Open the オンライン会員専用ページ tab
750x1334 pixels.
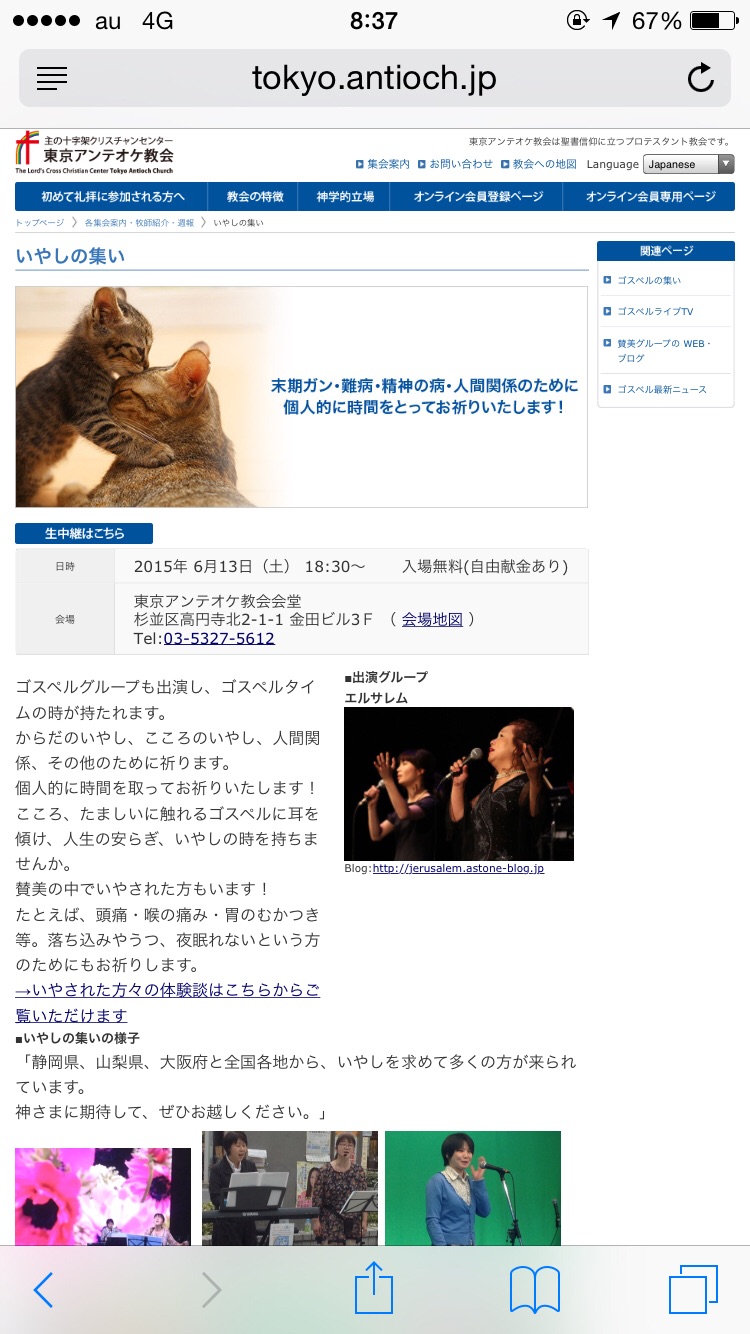(x=651, y=197)
